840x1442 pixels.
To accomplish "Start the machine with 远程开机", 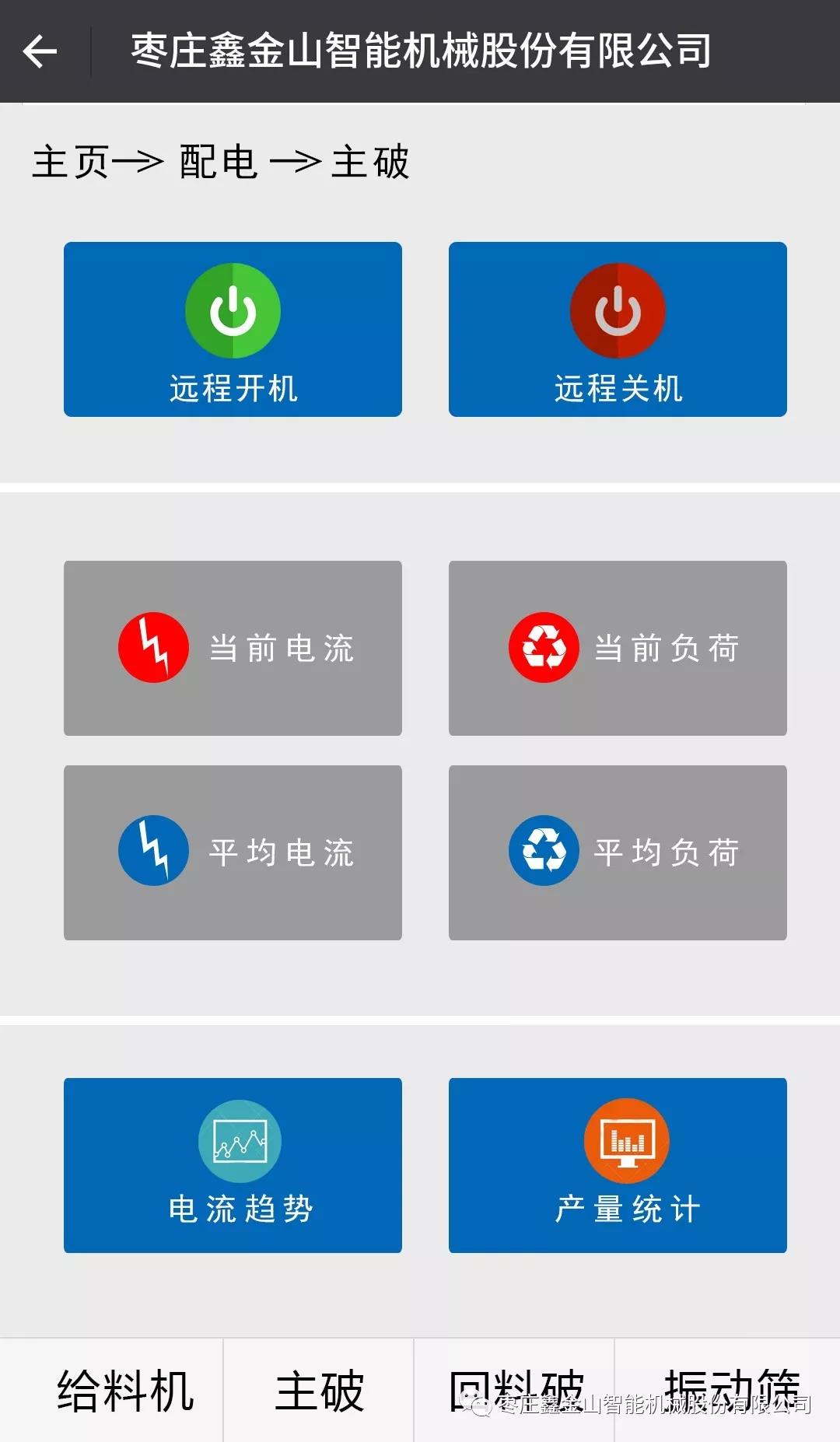I will click(x=233, y=329).
